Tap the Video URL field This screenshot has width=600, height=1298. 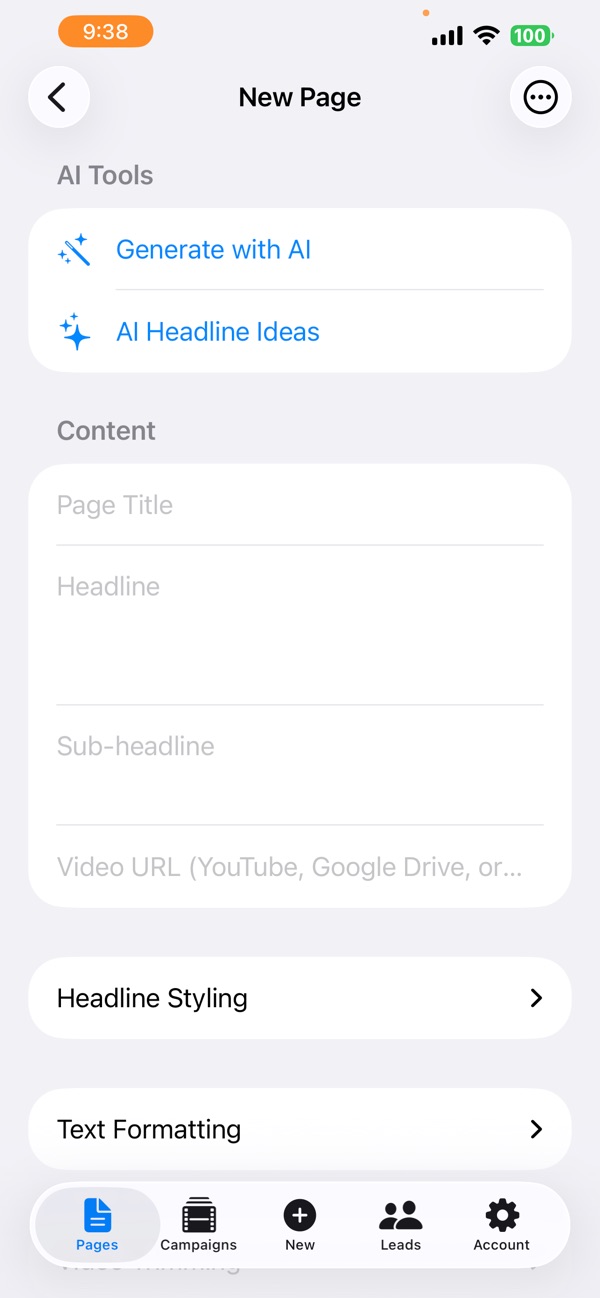[x=300, y=866]
